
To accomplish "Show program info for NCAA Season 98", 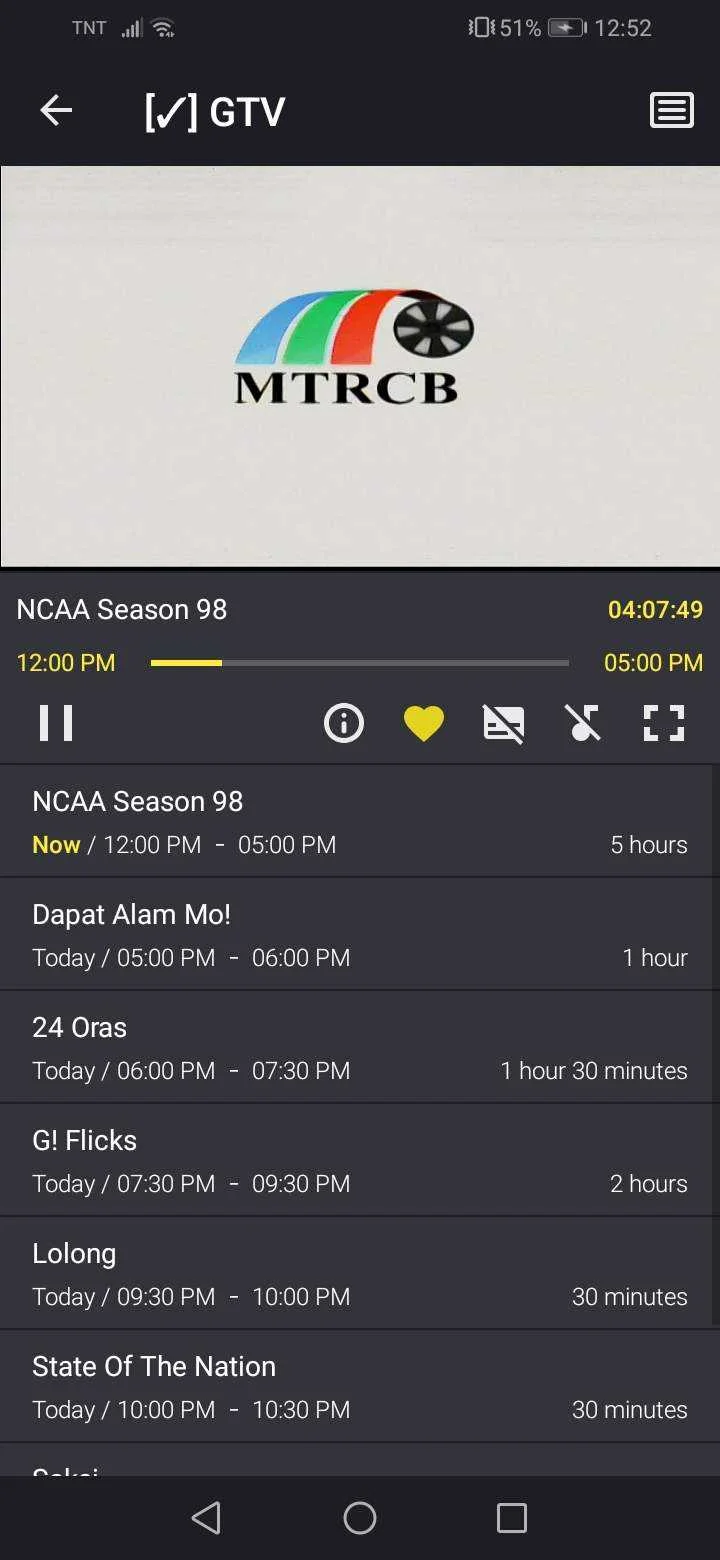I will (344, 723).
